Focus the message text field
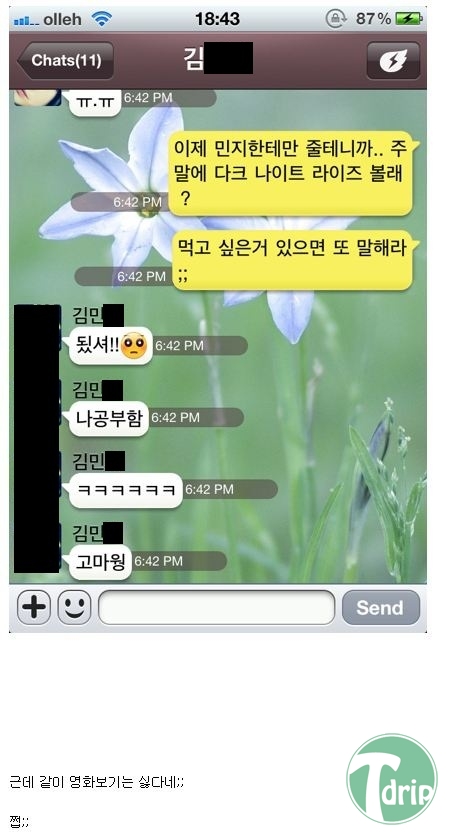Screen dimensions: 452x839 tap(216, 607)
